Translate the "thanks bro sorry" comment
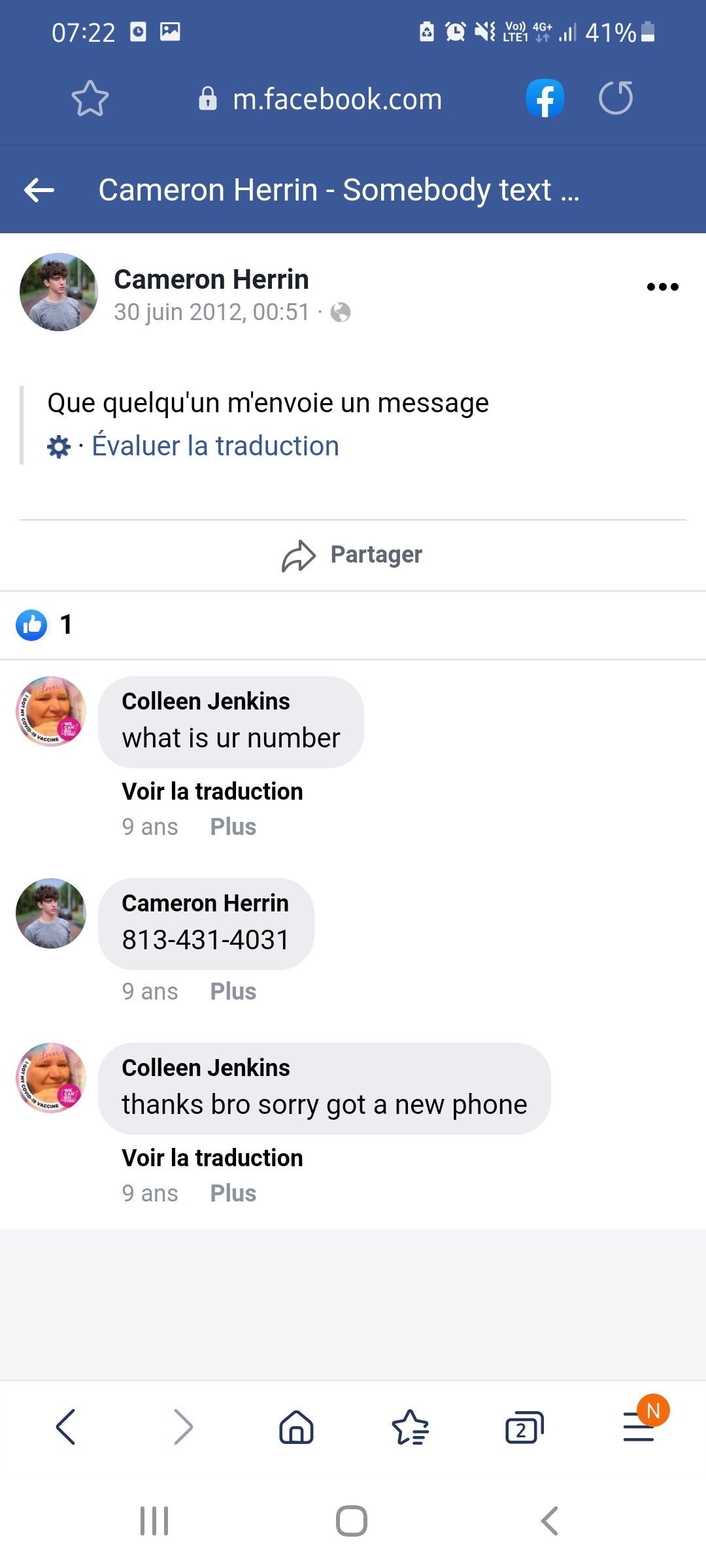The height and width of the screenshot is (1568, 706). (212, 1158)
